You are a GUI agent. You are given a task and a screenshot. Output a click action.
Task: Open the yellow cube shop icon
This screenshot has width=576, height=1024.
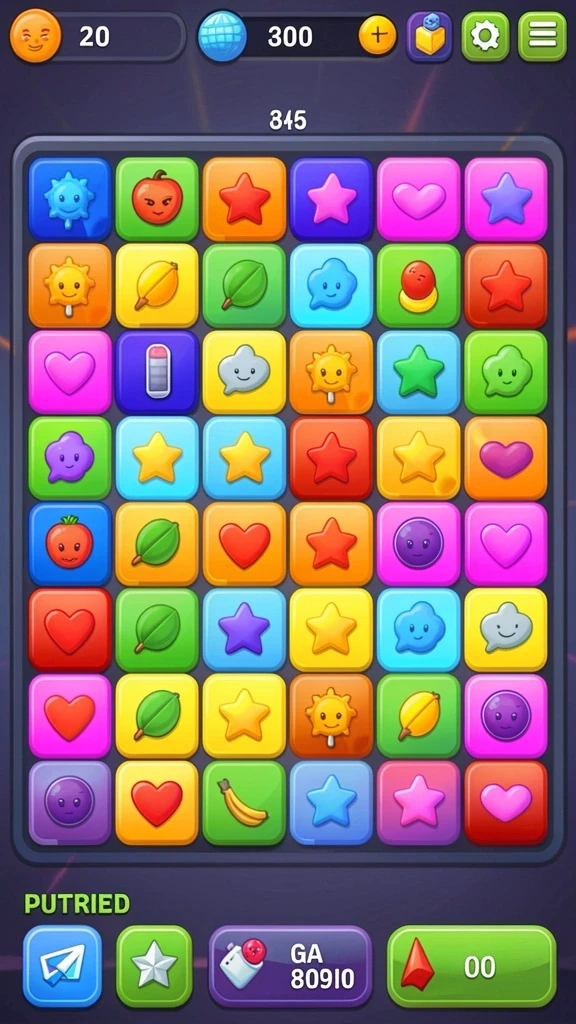(x=429, y=36)
